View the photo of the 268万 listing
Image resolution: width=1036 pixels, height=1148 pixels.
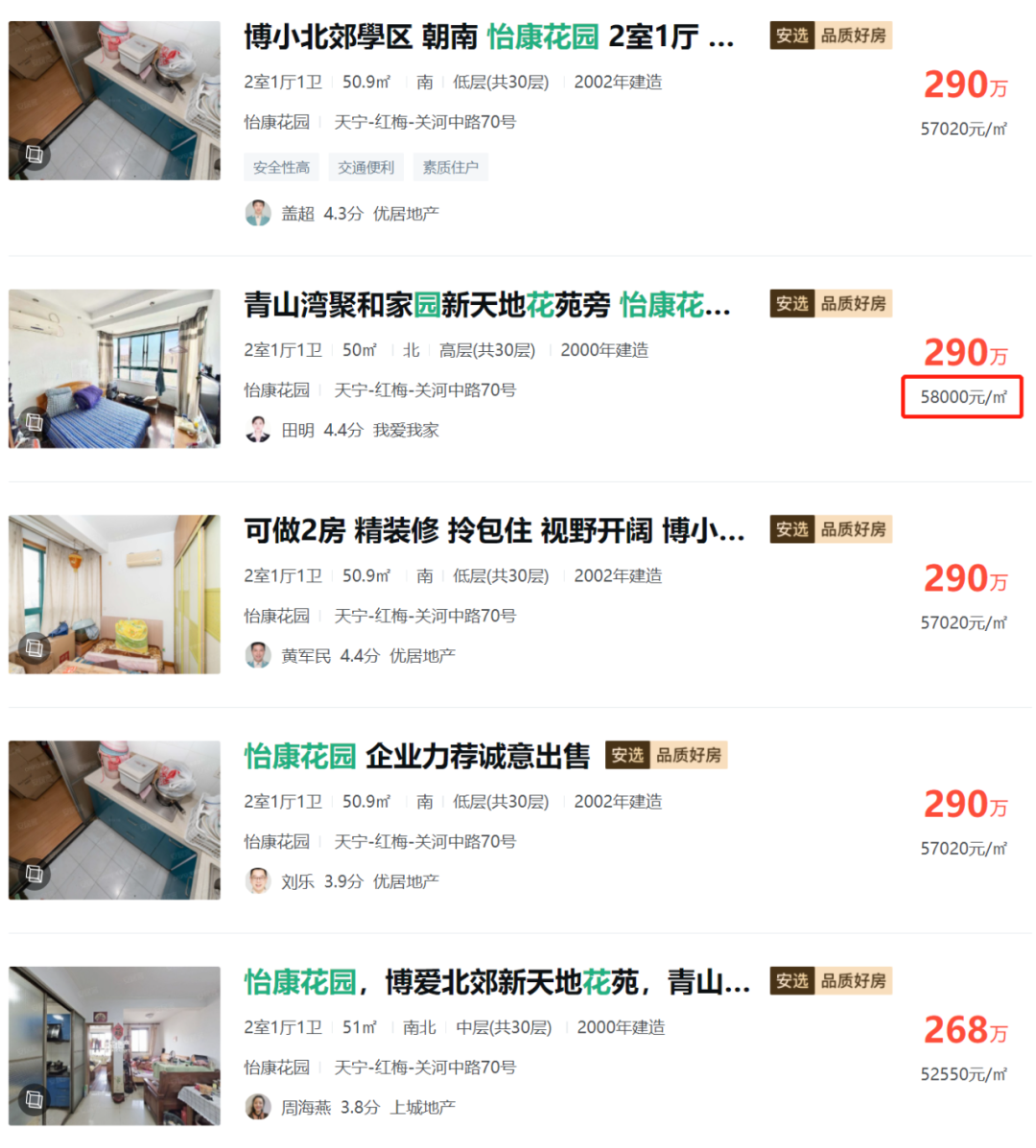point(114,1045)
